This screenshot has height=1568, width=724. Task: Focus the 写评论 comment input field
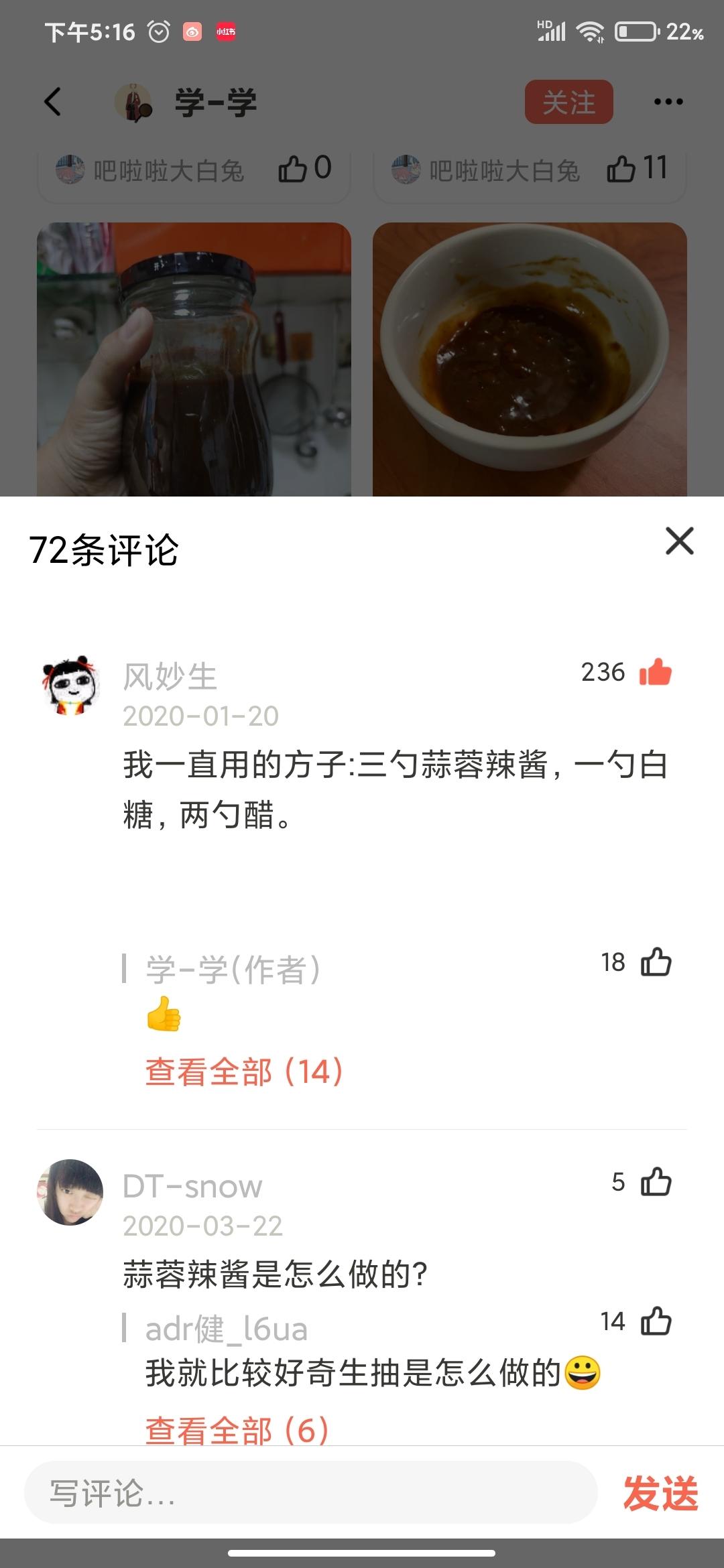tap(310, 1493)
